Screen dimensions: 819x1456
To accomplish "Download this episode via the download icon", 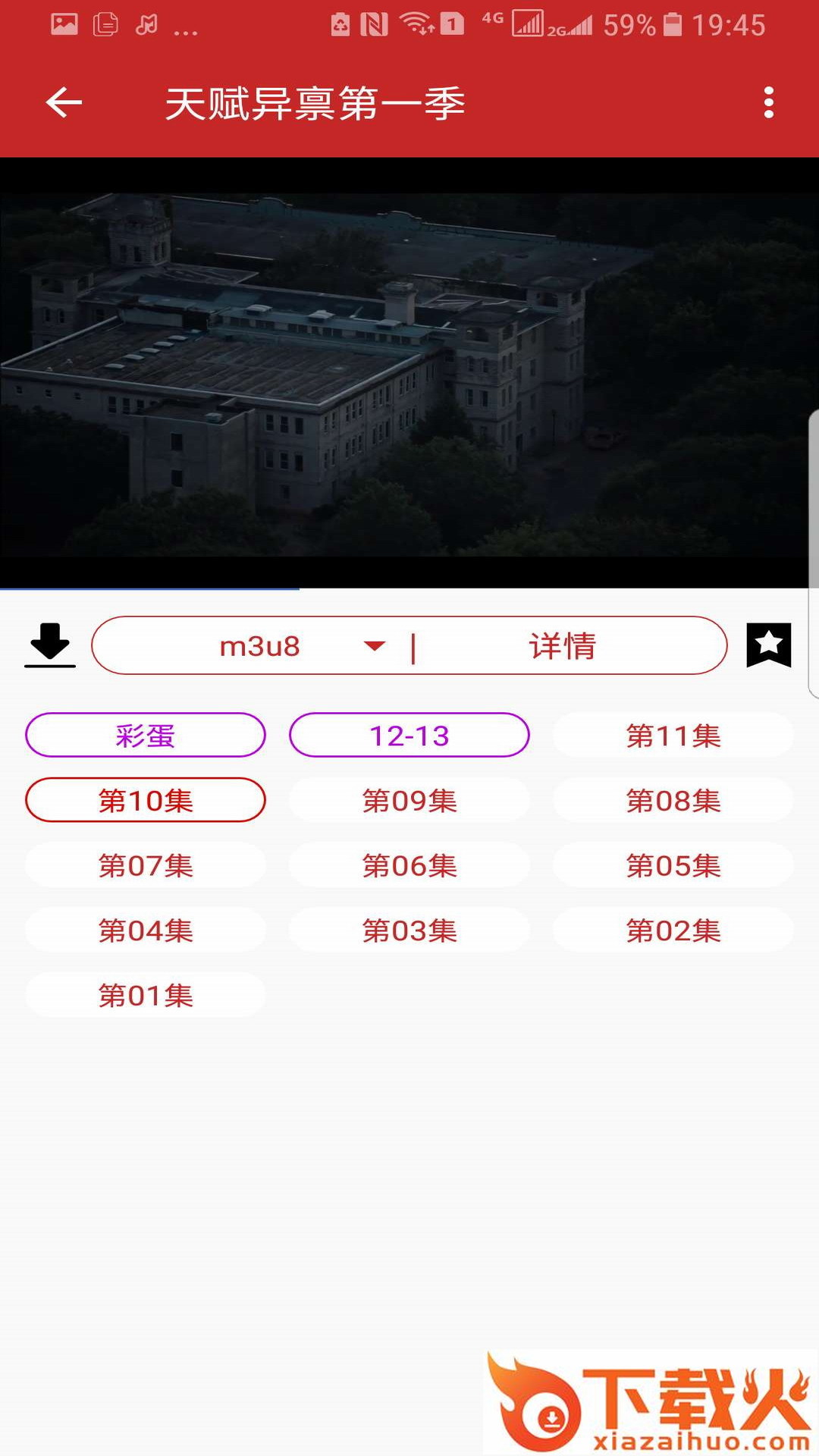I will (x=50, y=645).
